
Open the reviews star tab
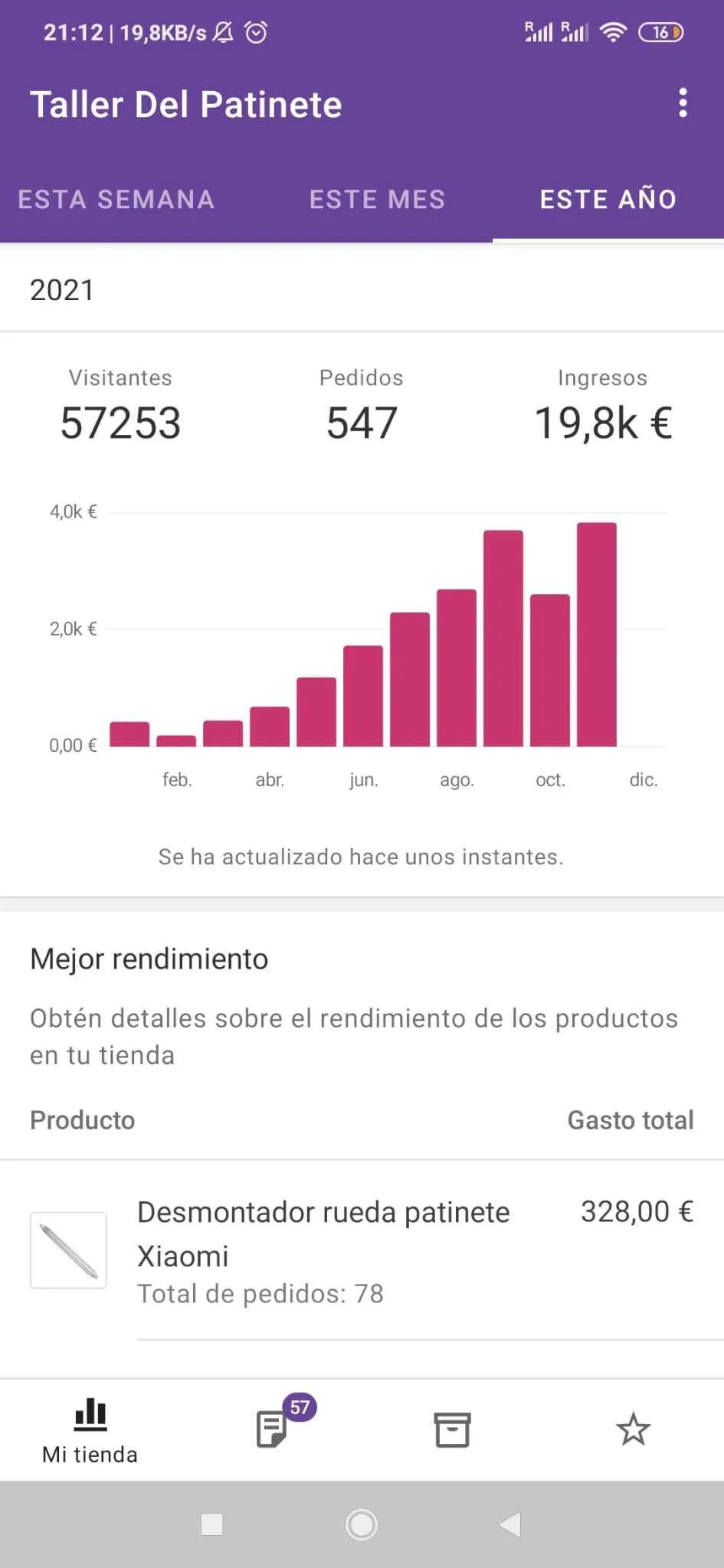point(633,1429)
